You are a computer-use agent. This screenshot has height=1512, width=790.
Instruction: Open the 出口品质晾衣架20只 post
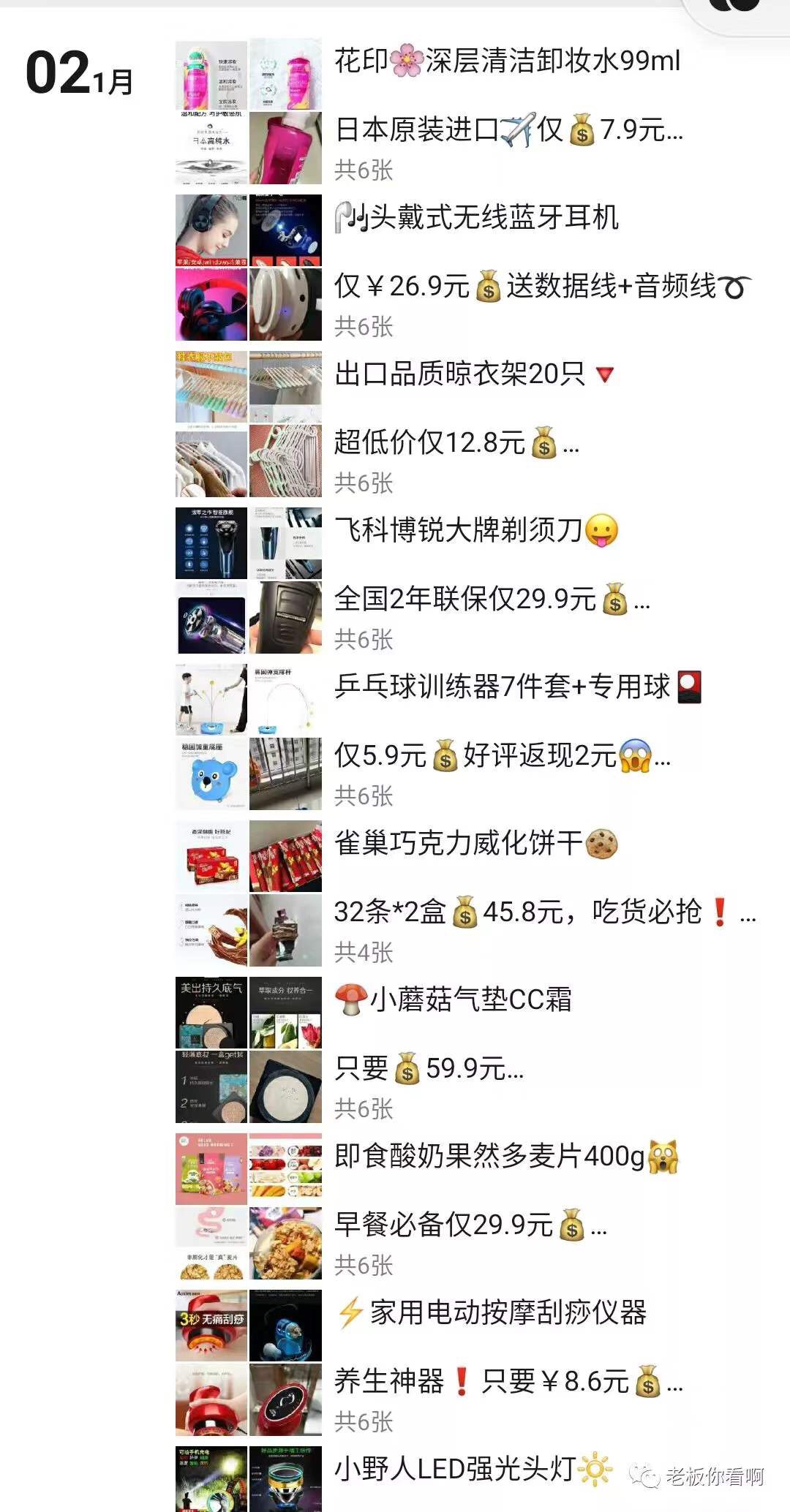pyautogui.click(x=460, y=374)
